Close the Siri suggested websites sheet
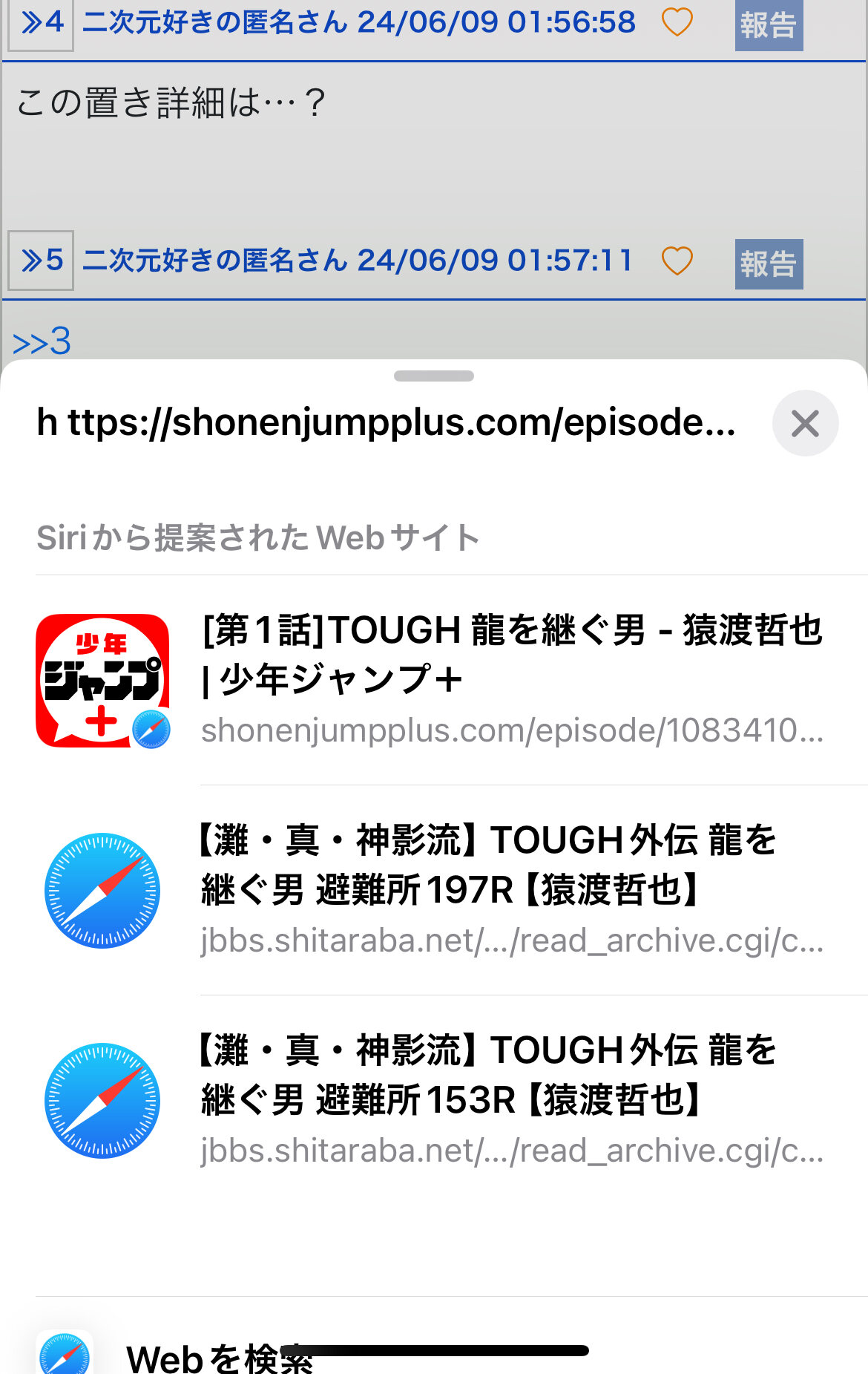868x1374 pixels. coord(805,423)
